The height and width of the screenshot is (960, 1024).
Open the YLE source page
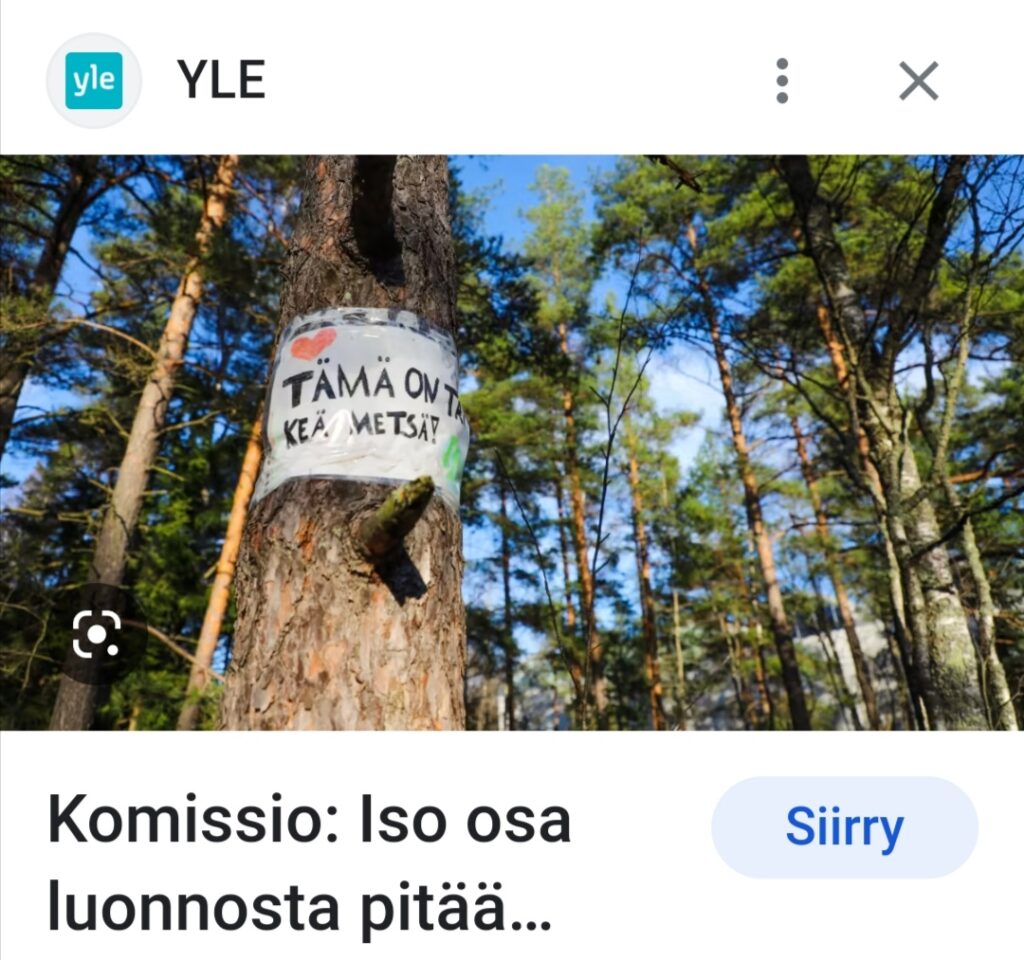(220, 81)
